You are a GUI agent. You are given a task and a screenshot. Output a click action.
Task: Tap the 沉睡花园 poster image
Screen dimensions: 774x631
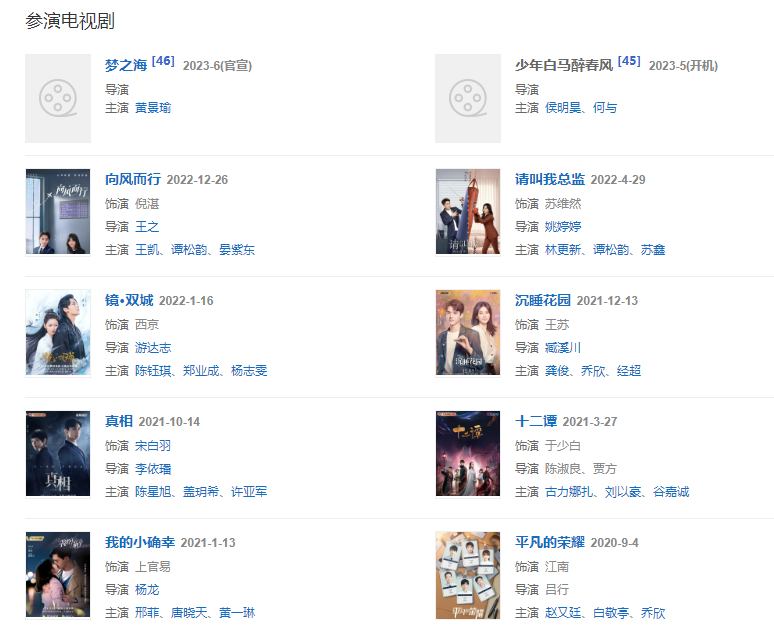[x=468, y=333]
